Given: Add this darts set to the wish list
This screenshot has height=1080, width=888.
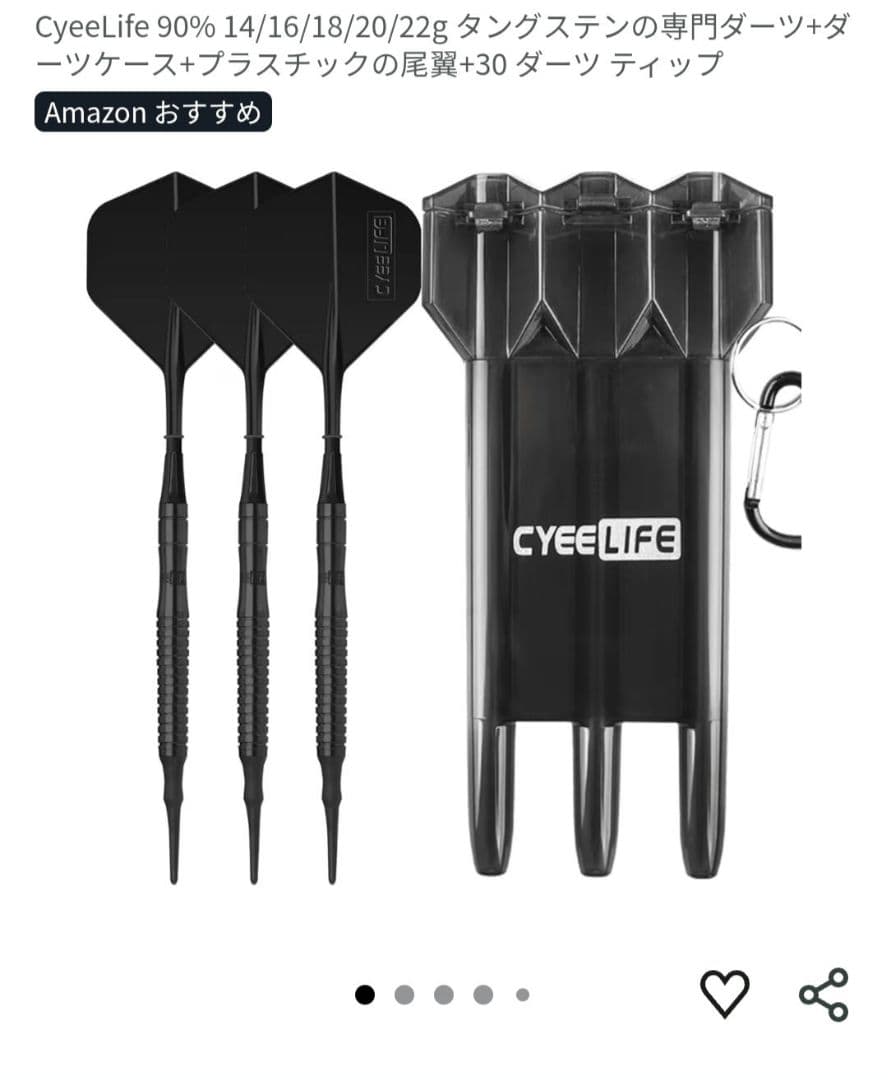Looking at the screenshot, I should coord(724,994).
